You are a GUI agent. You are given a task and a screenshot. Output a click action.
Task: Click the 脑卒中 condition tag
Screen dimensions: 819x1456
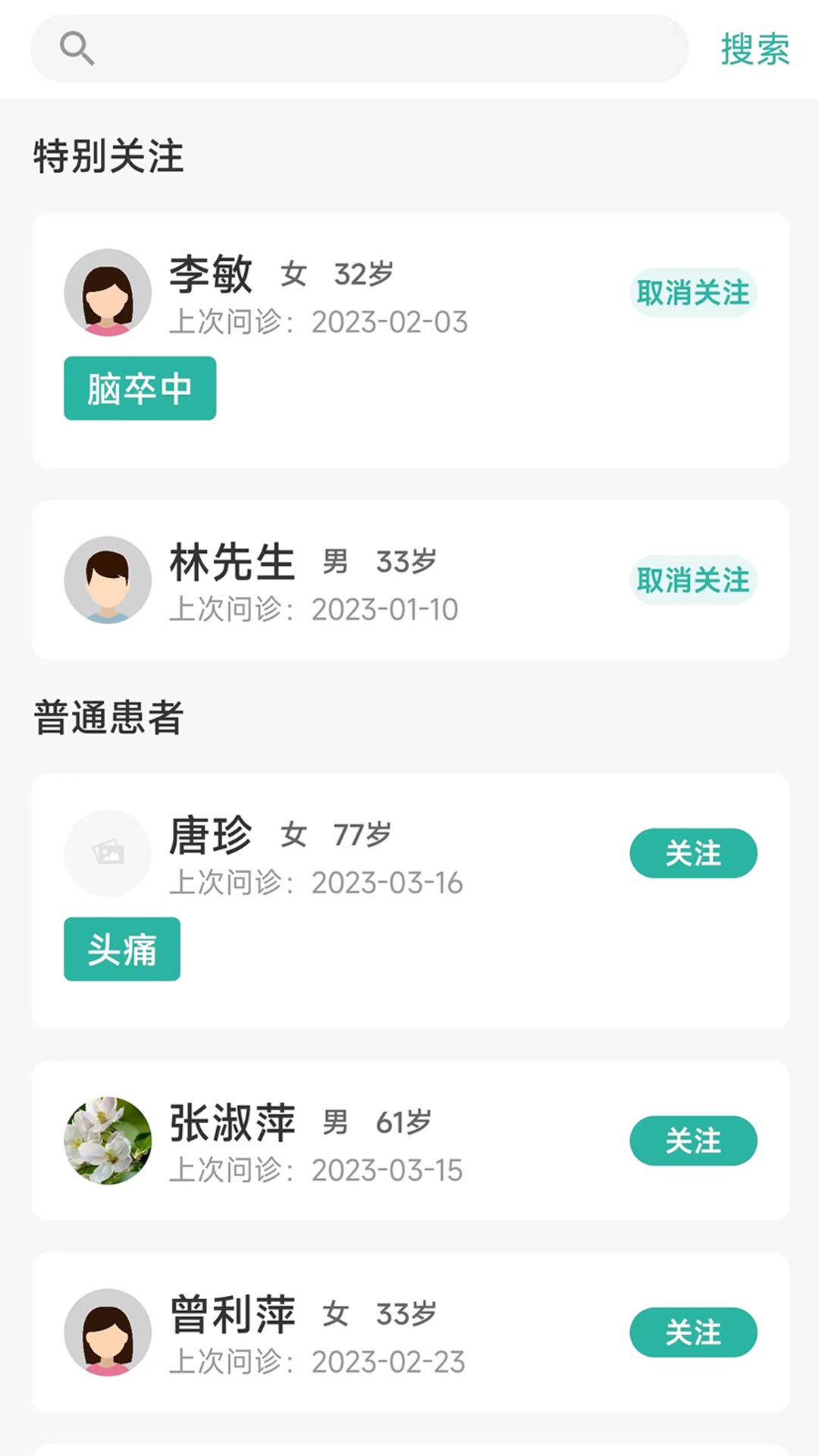coord(140,388)
